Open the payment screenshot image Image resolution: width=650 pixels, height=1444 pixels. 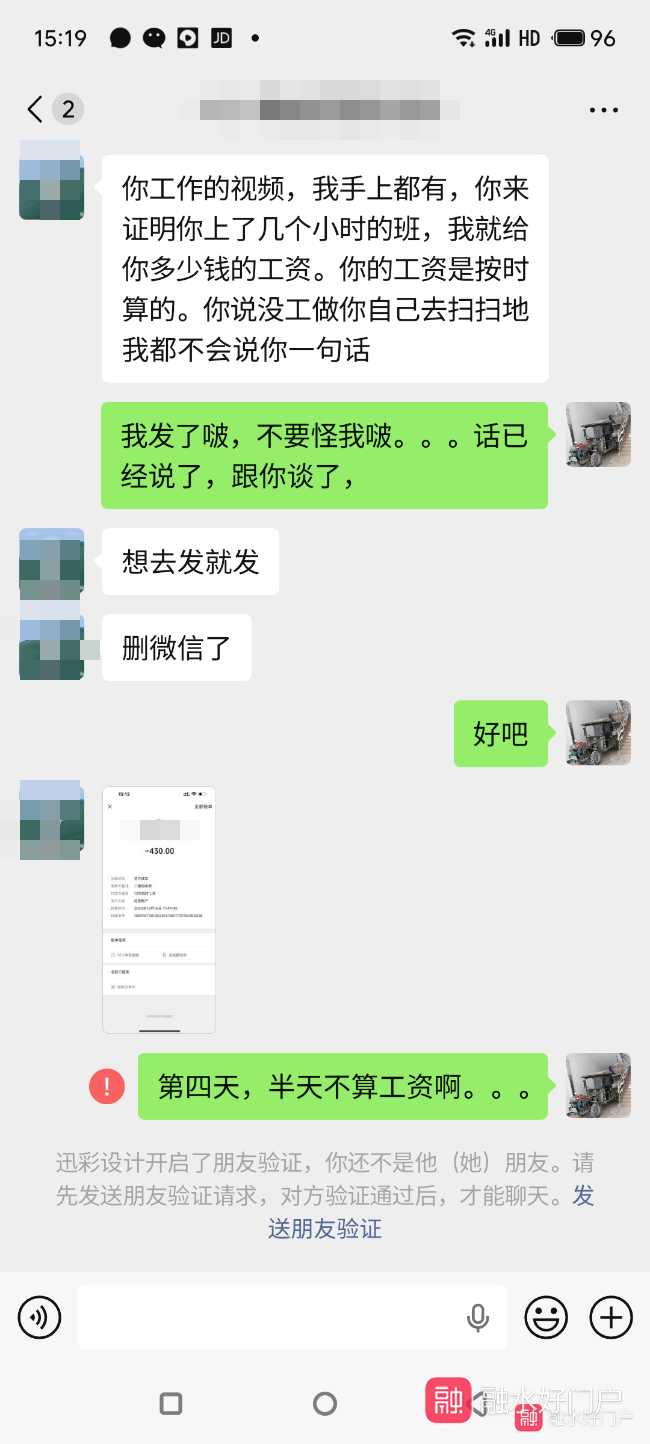point(159,909)
